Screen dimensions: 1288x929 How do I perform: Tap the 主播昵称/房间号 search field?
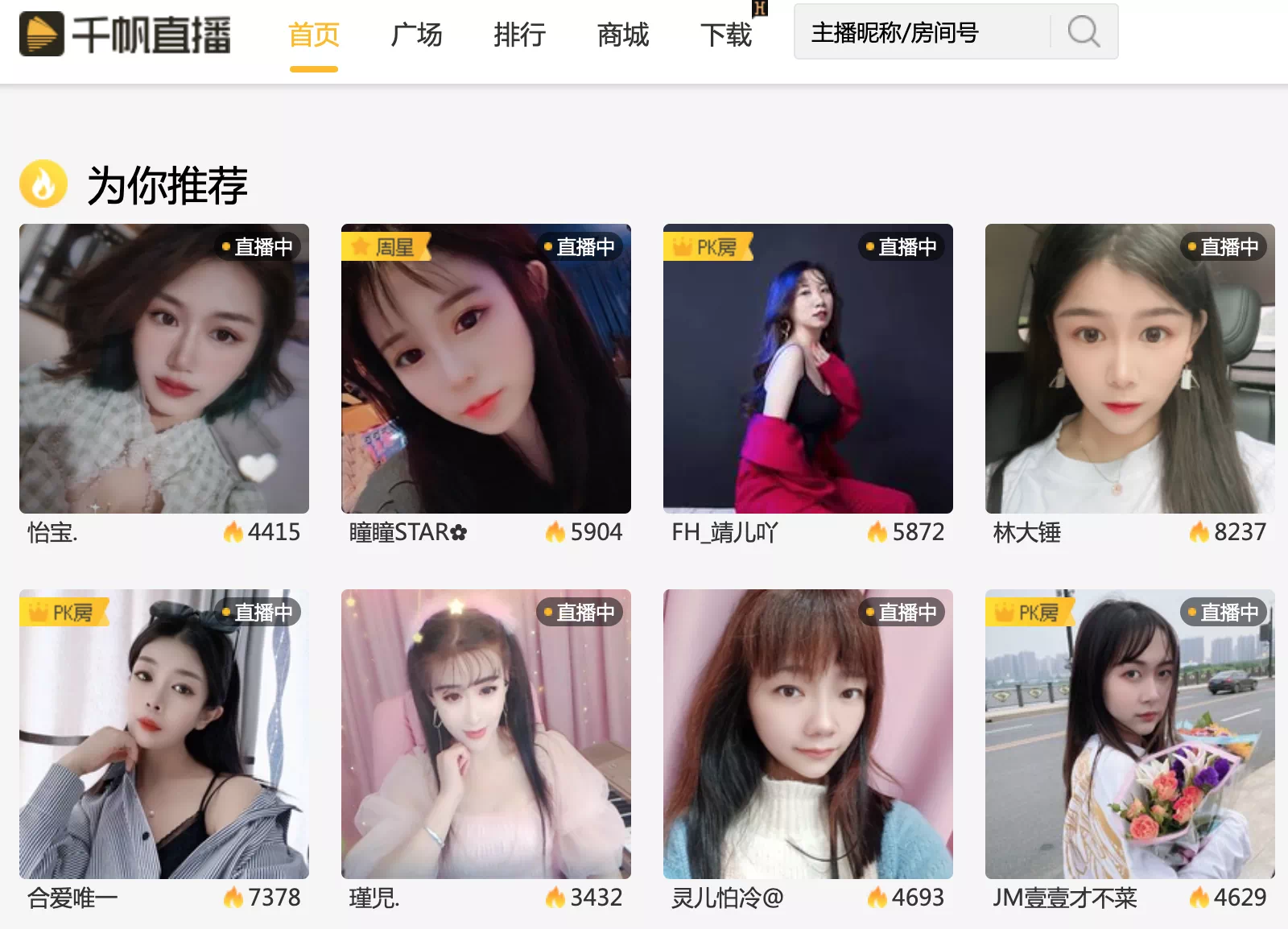(922, 32)
